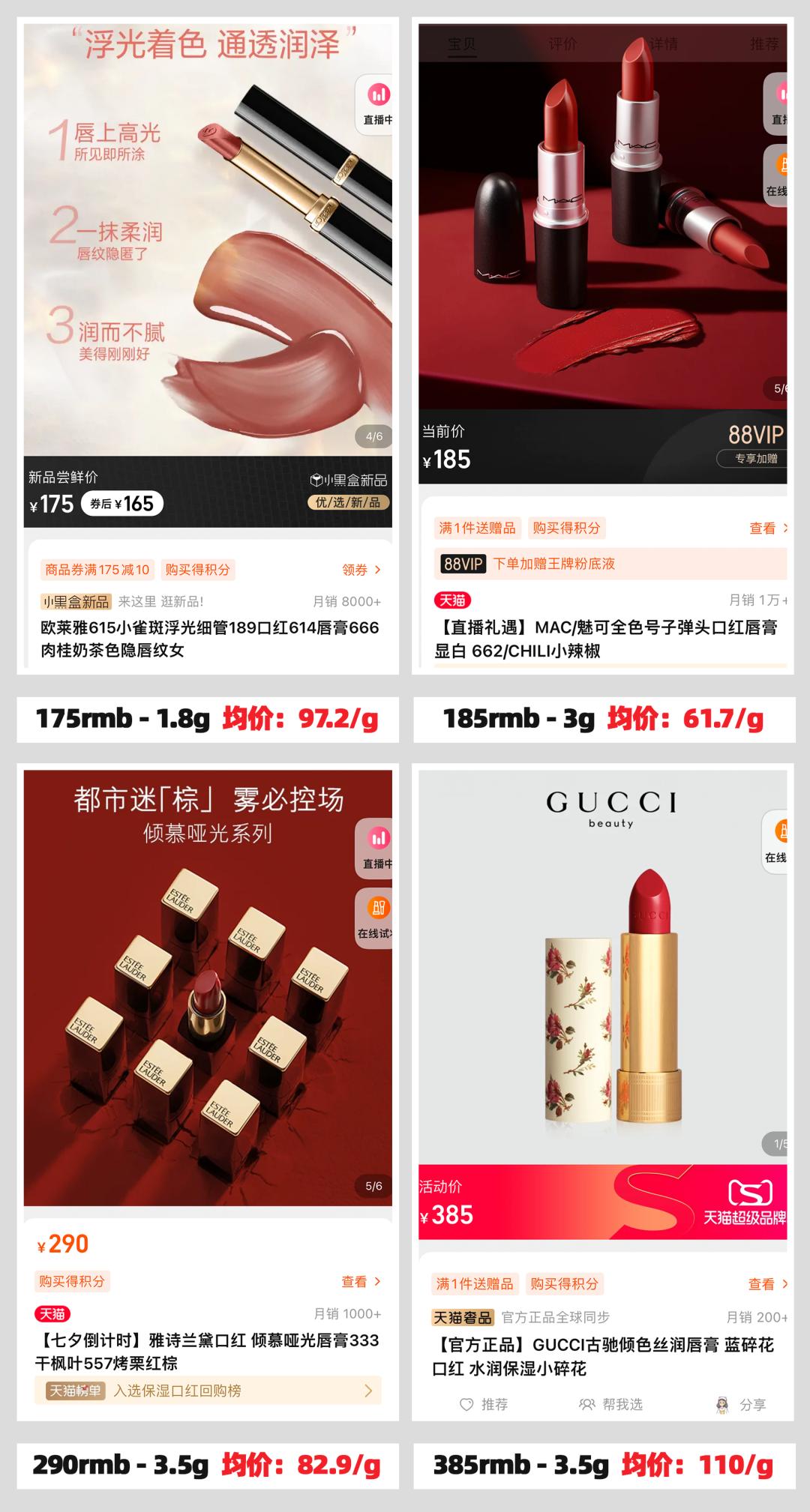Viewport: 810px width, 1512px height.
Task: Click the 券后¥165 price pill
Action: pos(121,504)
